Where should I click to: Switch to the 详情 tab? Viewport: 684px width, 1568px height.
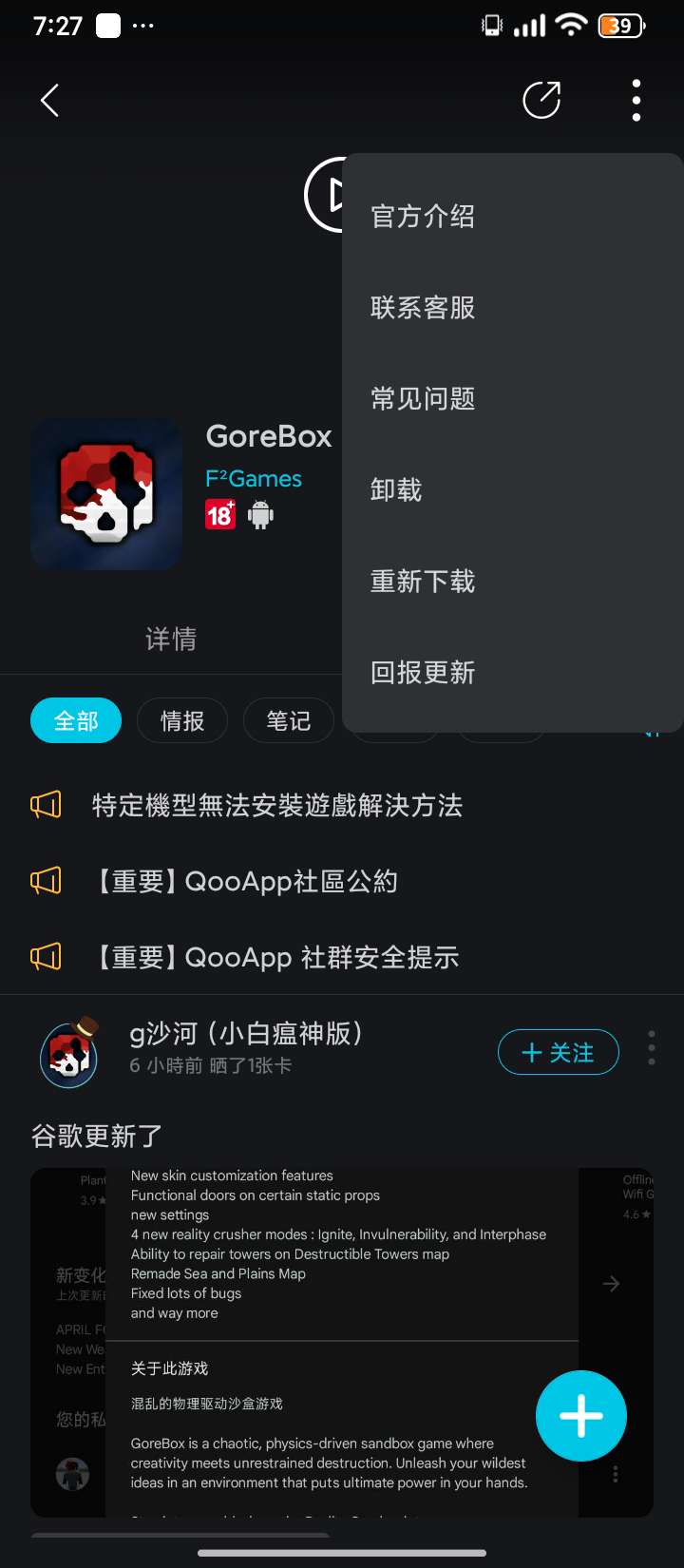tap(171, 640)
